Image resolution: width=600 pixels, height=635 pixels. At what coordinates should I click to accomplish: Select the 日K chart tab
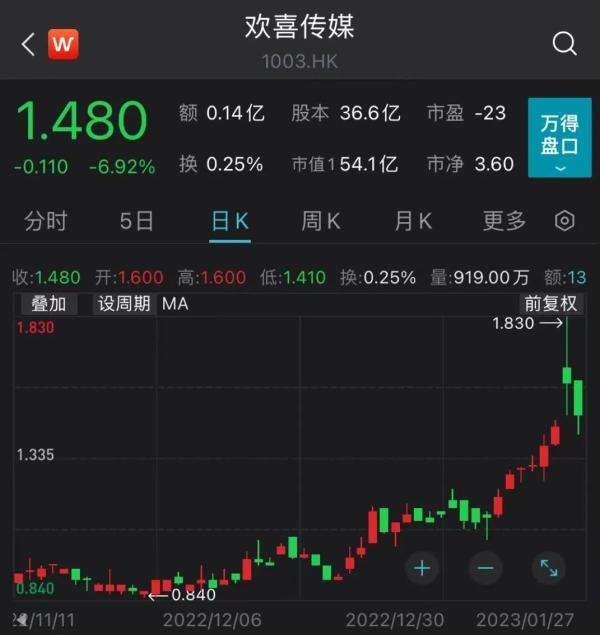(230, 221)
